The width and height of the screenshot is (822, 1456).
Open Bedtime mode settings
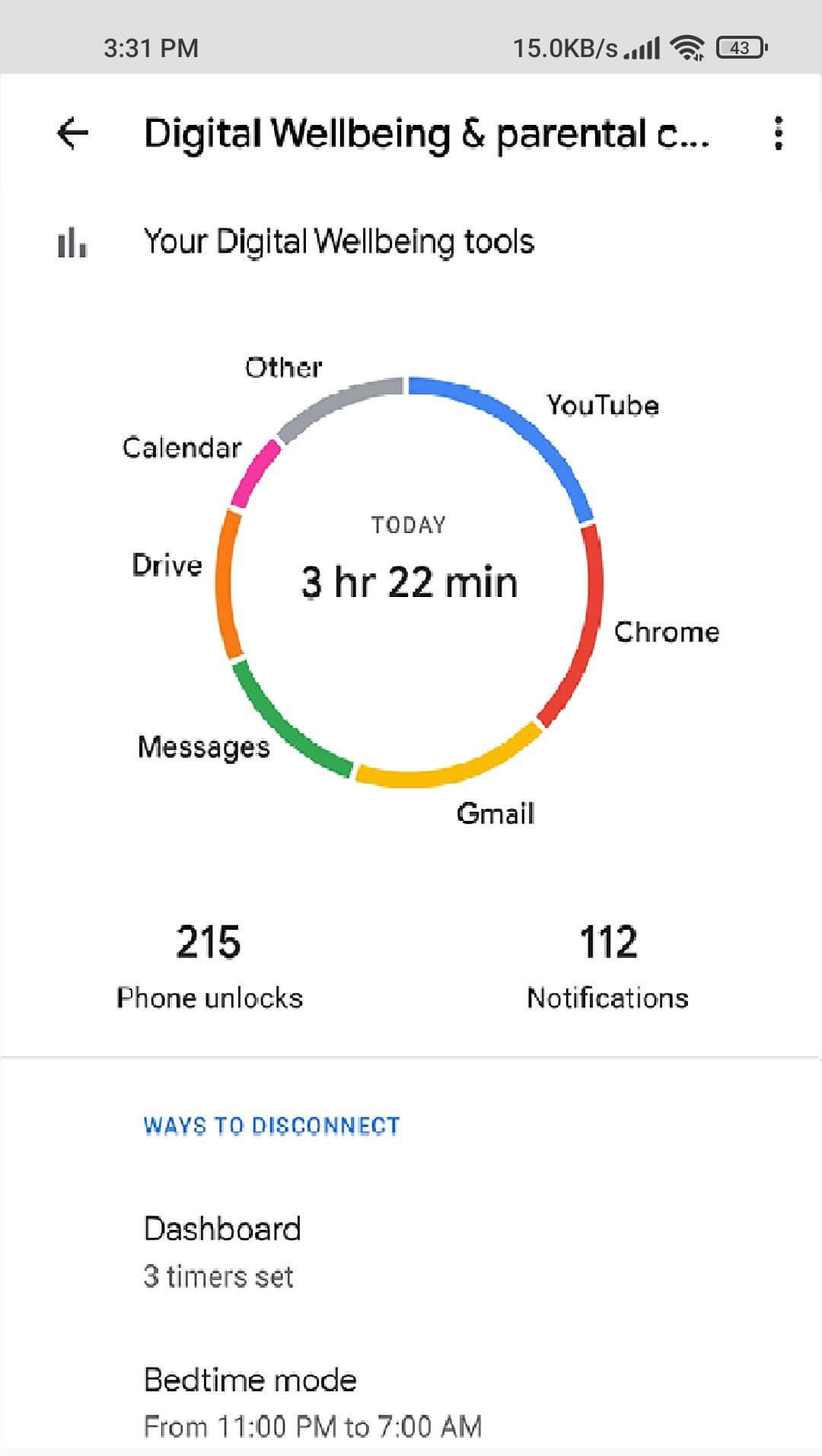(x=411, y=1401)
